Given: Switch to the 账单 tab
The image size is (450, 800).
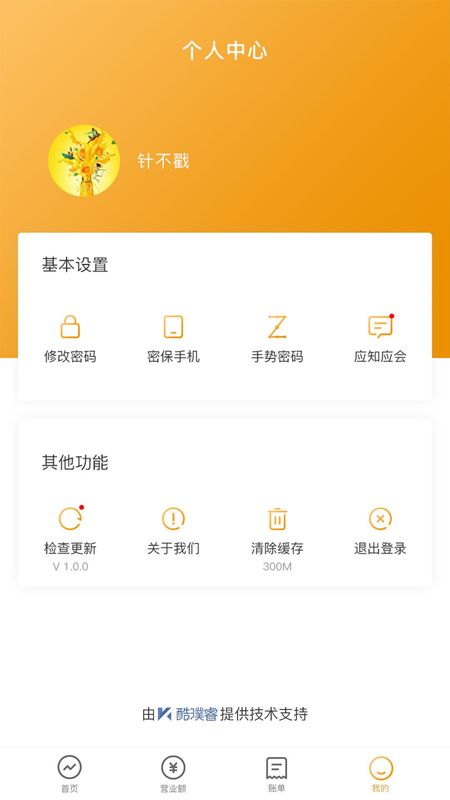Looking at the screenshot, I should tap(277, 774).
